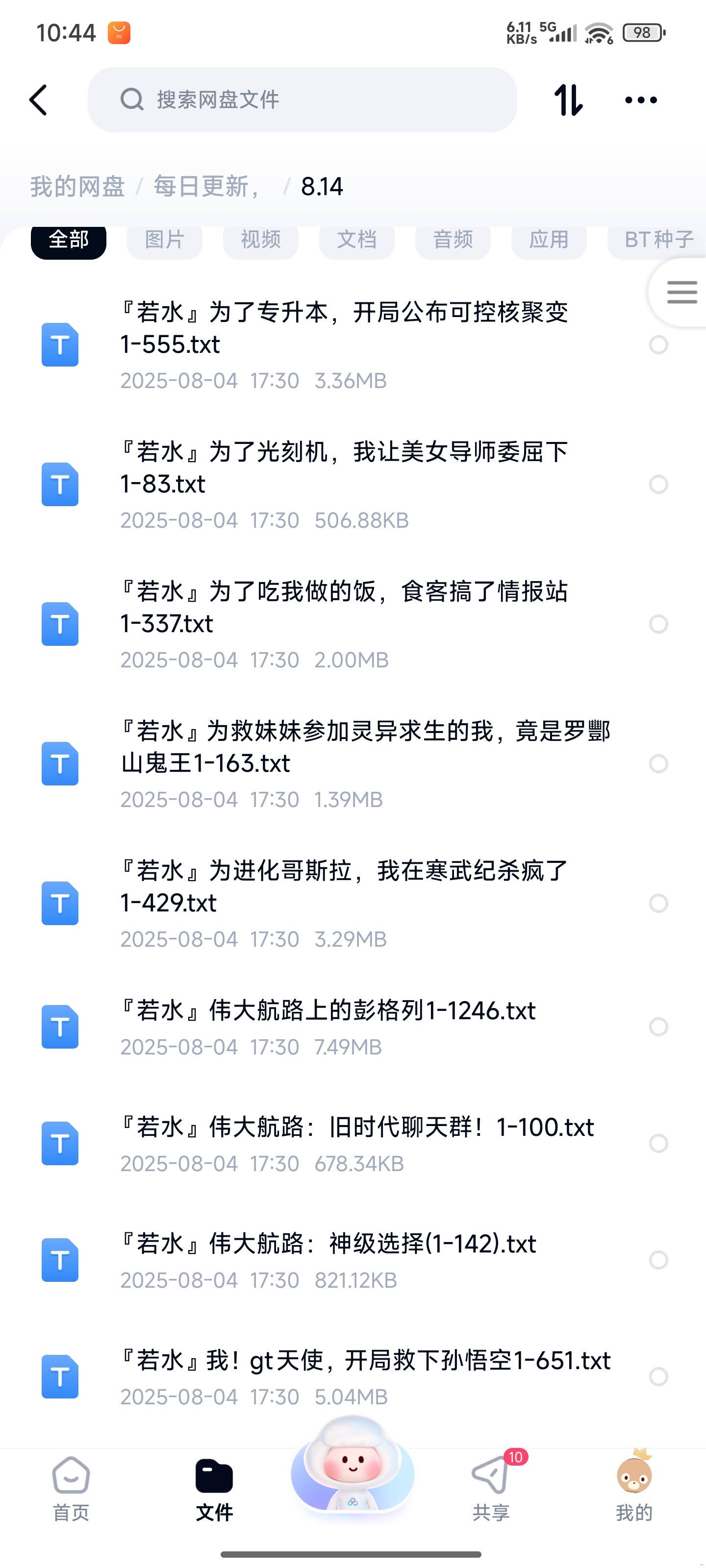Show only 文档 files

point(356,240)
